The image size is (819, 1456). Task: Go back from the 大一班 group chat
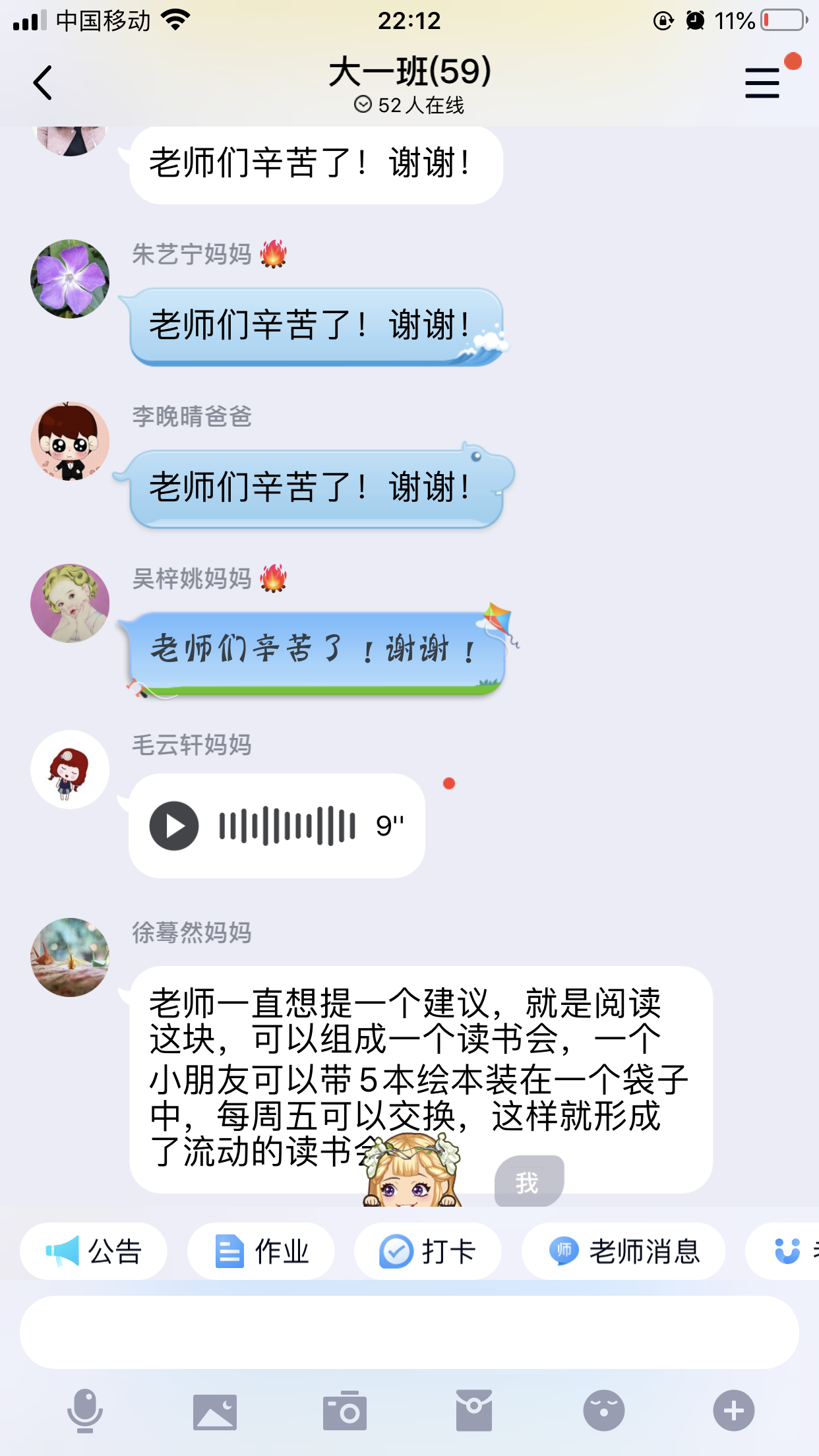43,83
